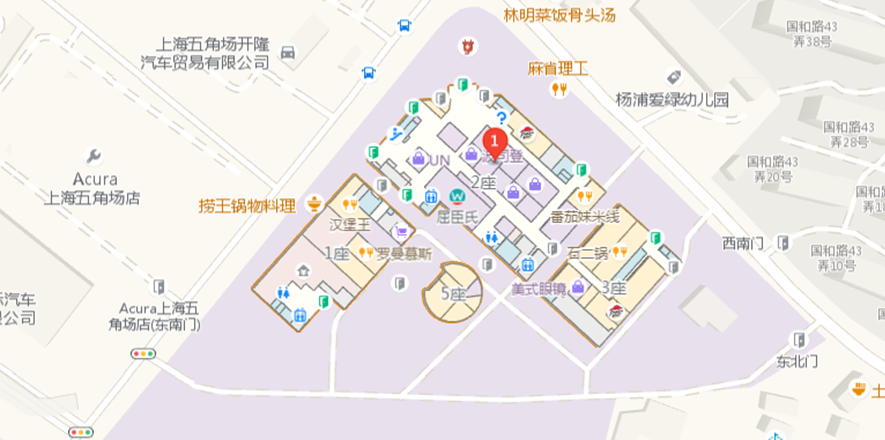
Task: Select the 汉堡王 restaurant on the map
Action: click(x=350, y=205)
